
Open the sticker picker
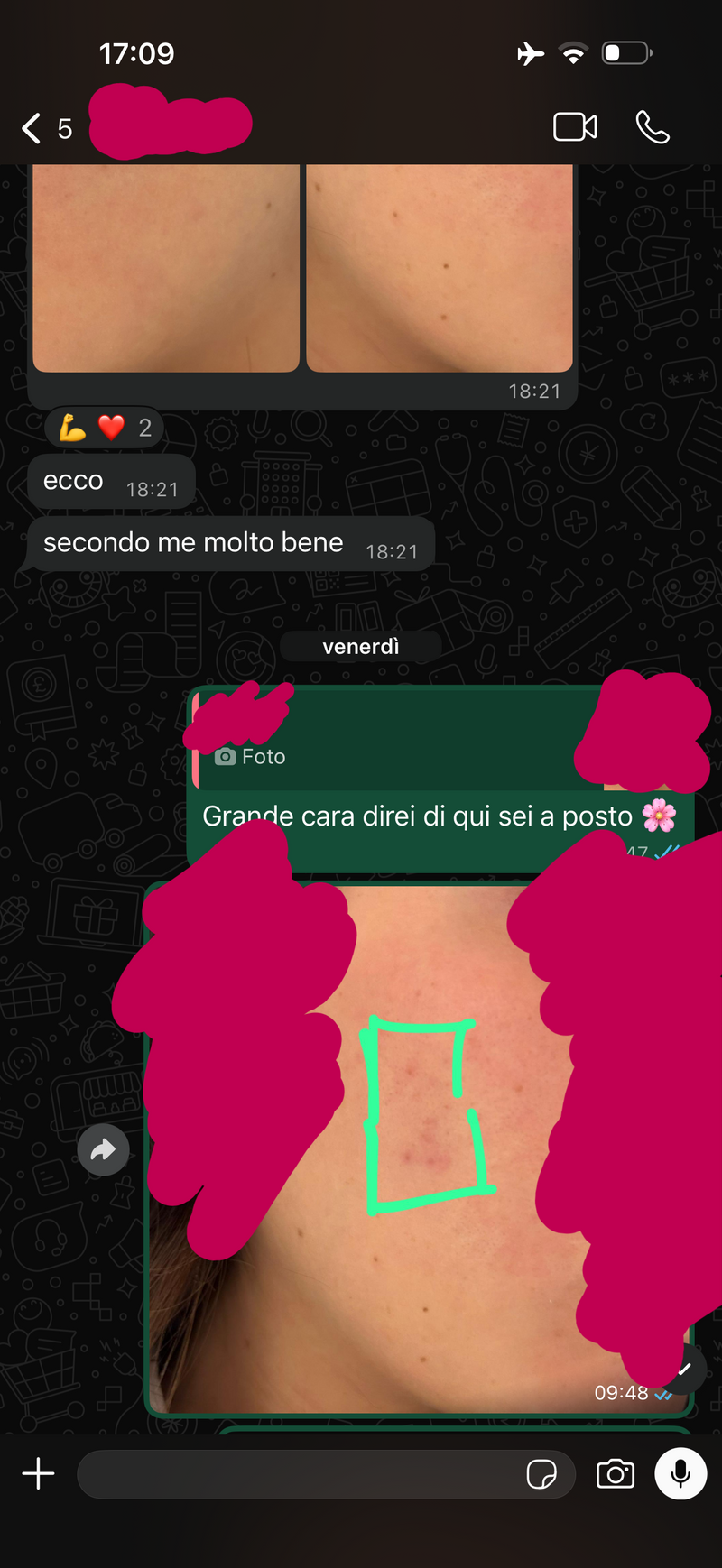pyautogui.click(x=541, y=1474)
